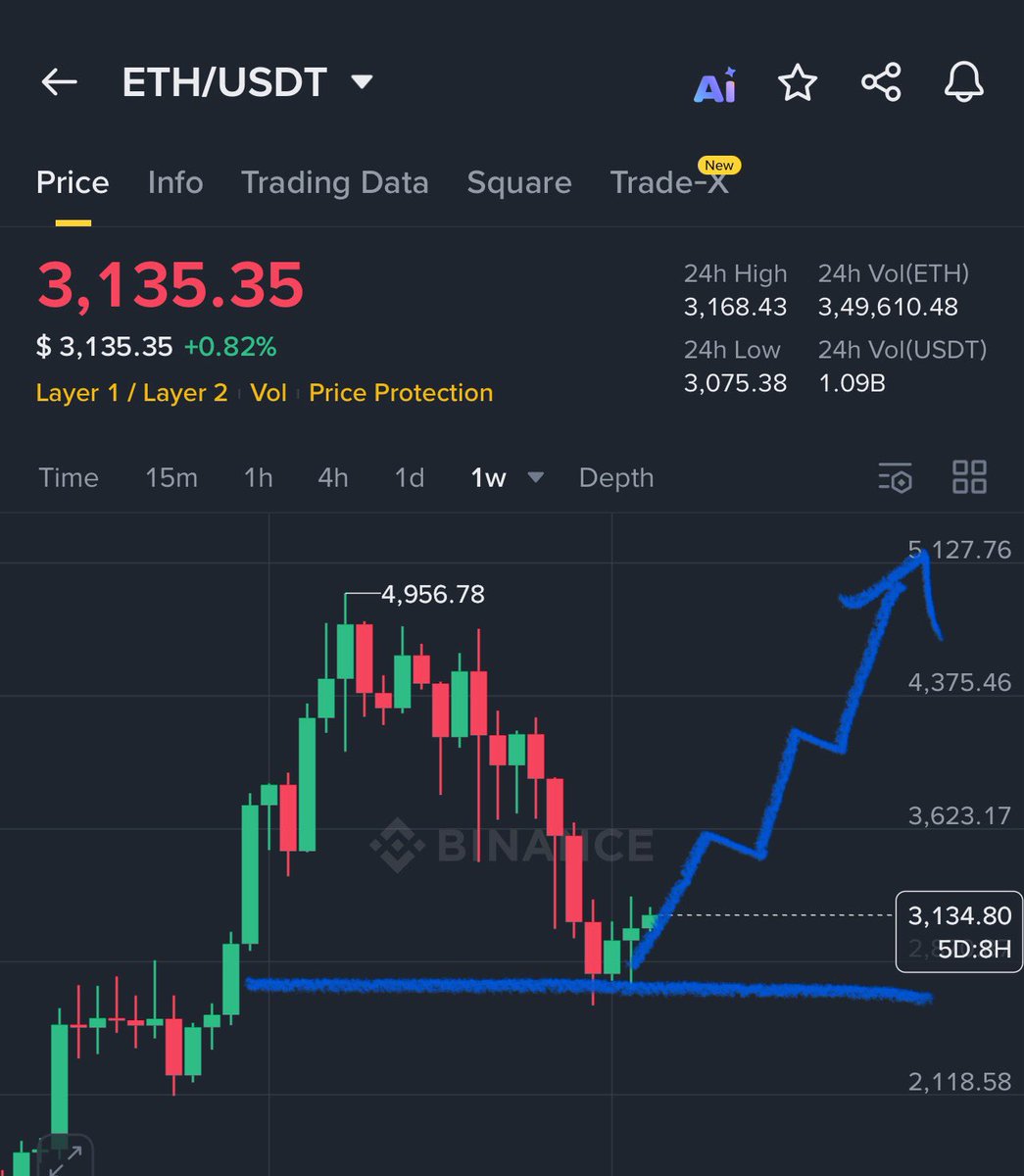Select the 15m chart interval
The height and width of the screenshot is (1176, 1024).
coord(171,478)
